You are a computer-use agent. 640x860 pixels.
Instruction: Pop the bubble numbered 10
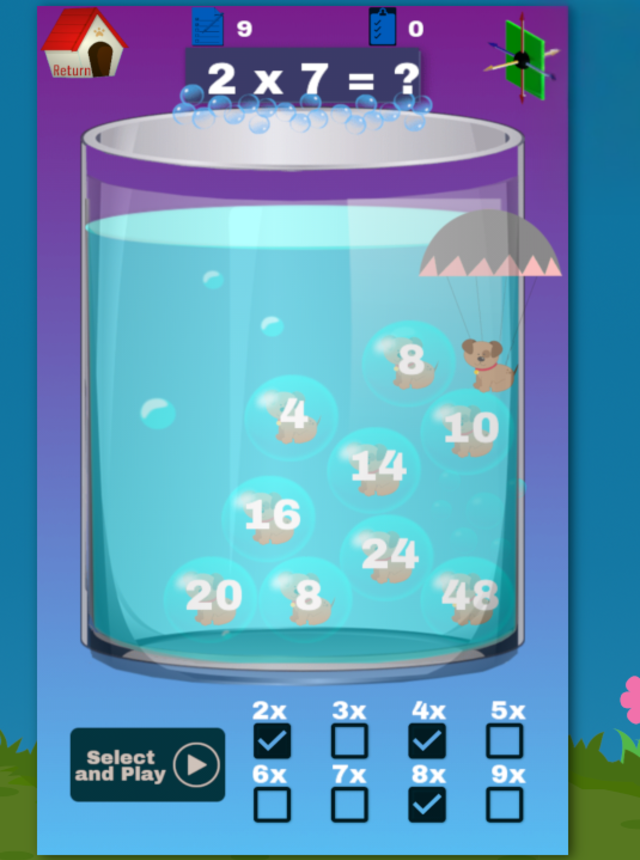468,430
